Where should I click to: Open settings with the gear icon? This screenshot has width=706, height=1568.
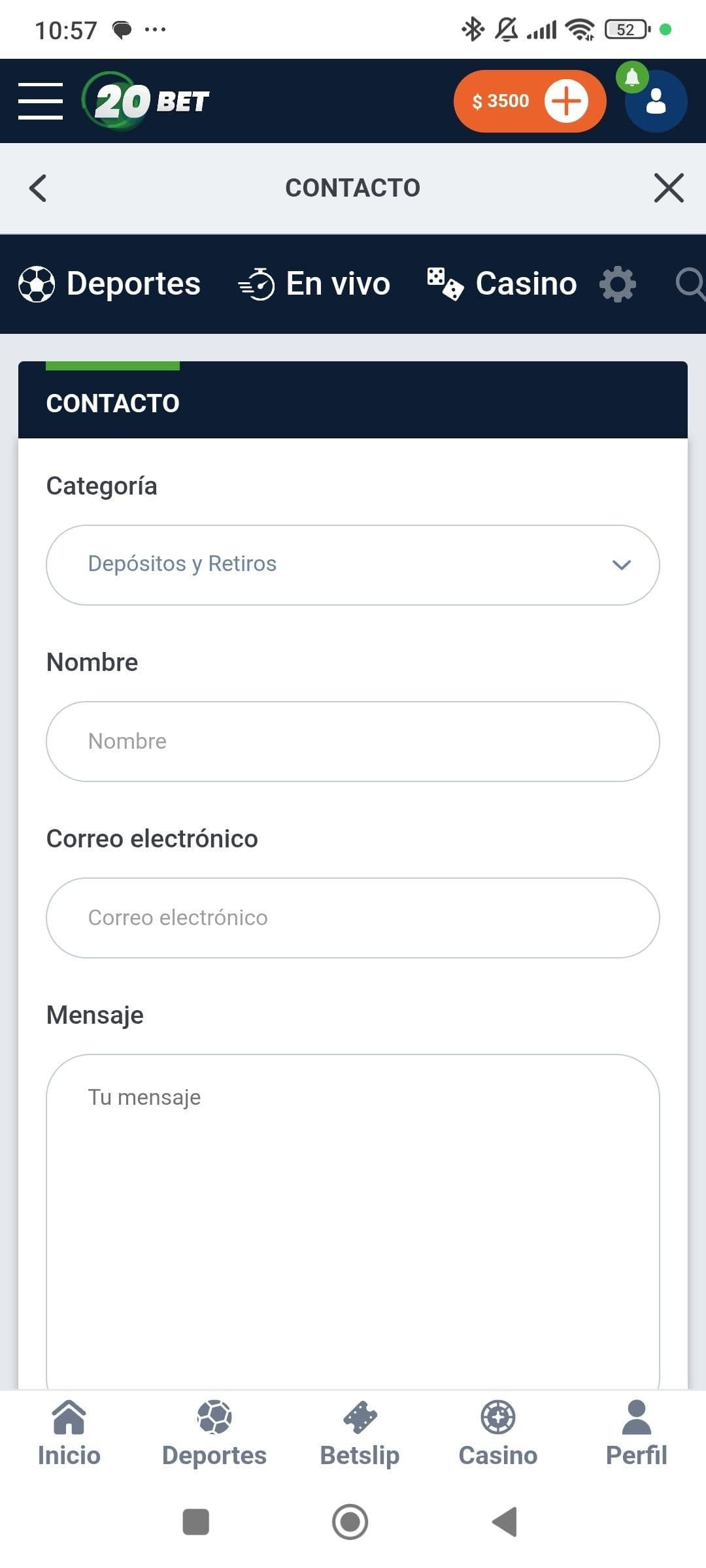click(617, 284)
